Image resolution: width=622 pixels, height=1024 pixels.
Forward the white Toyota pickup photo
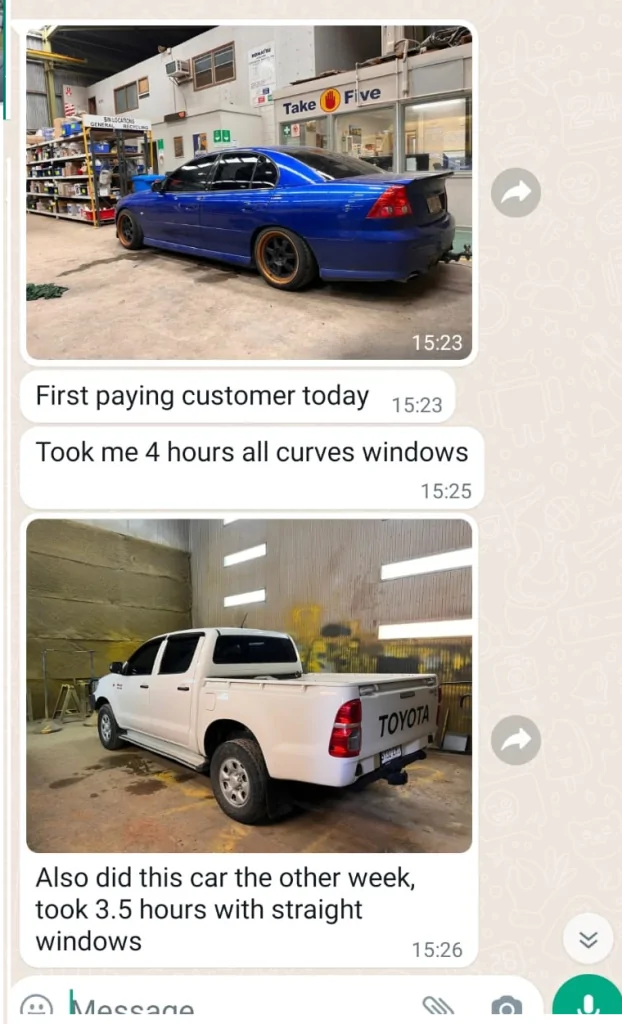(516, 740)
